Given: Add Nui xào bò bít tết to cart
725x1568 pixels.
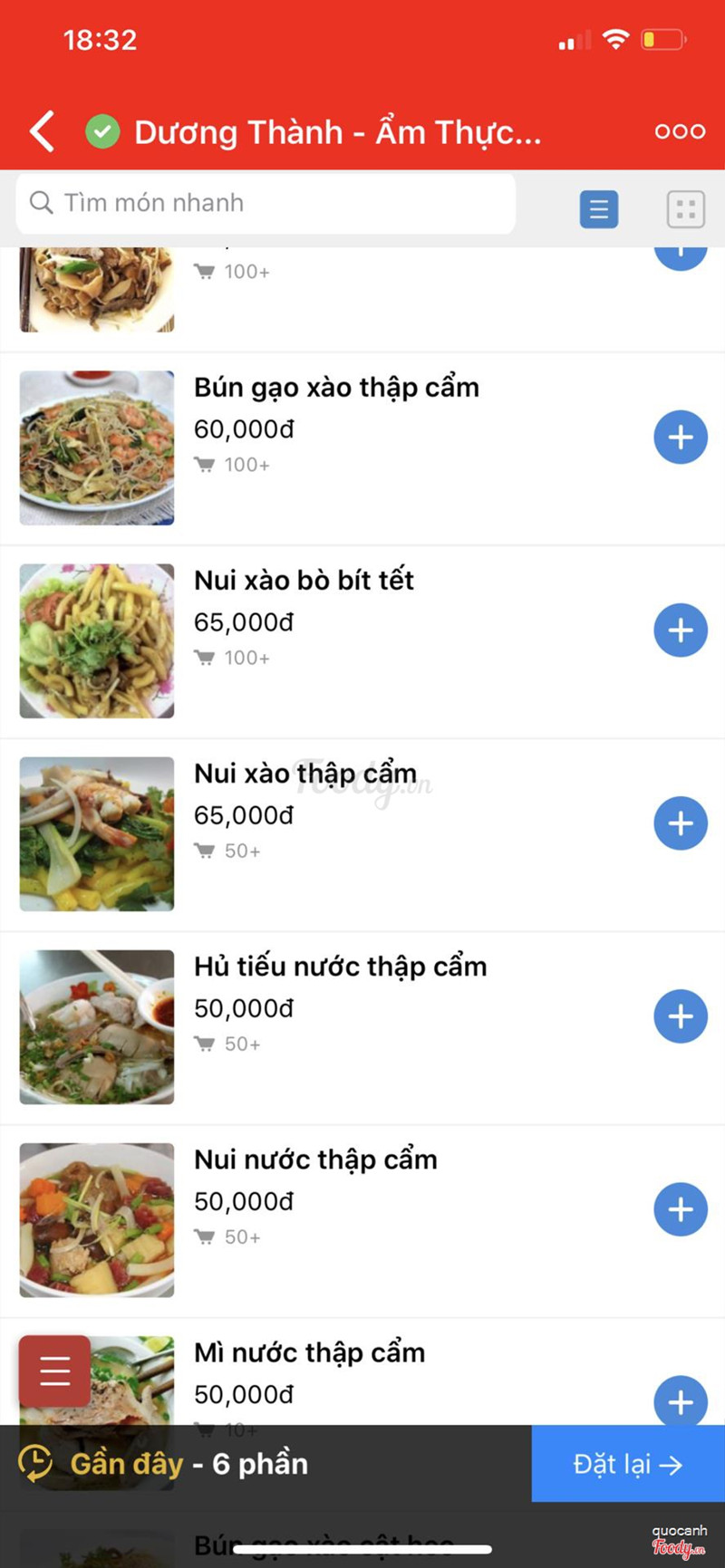Looking at the screenshot, I should (681, 630).
